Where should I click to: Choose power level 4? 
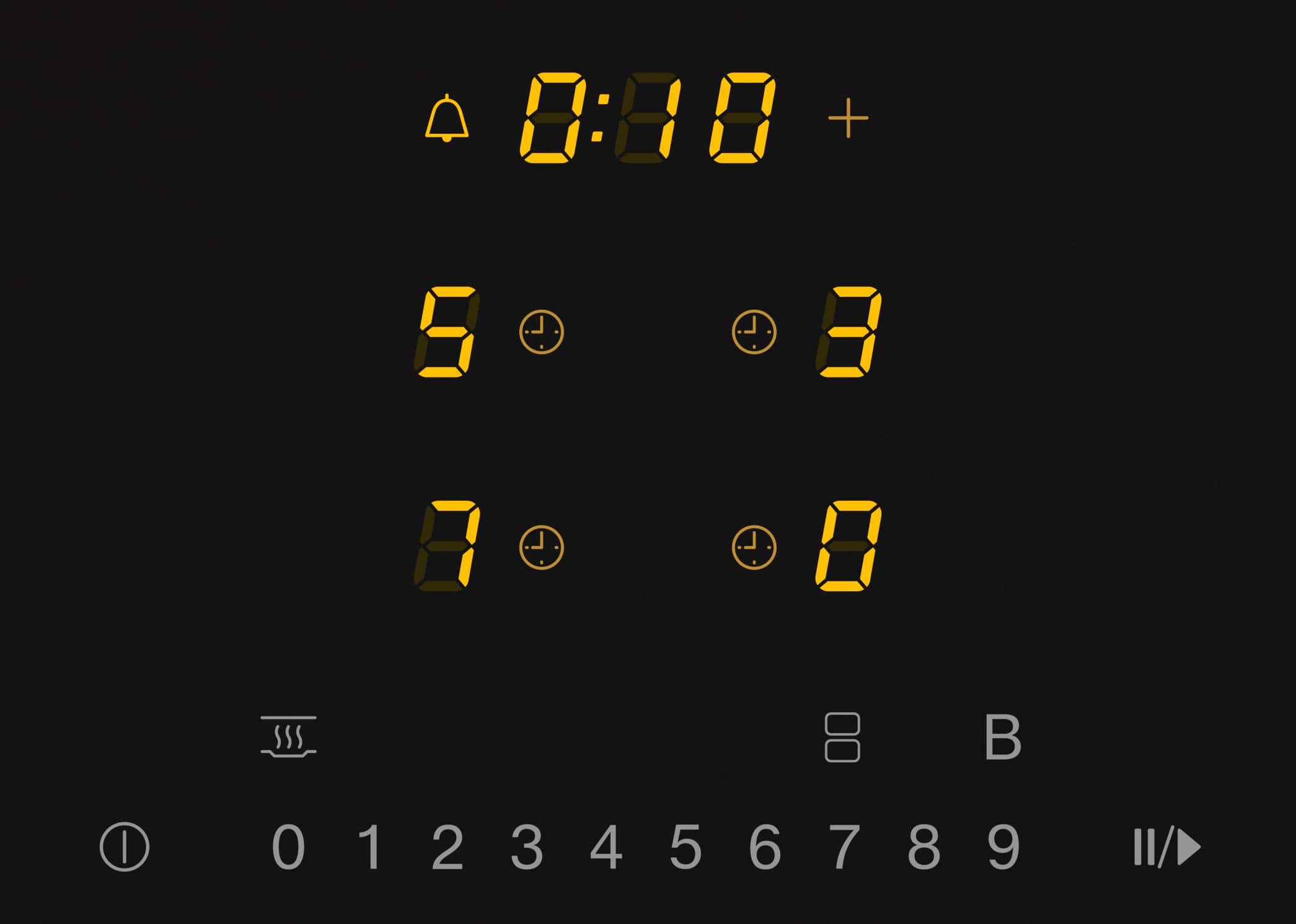click(606, 847)
